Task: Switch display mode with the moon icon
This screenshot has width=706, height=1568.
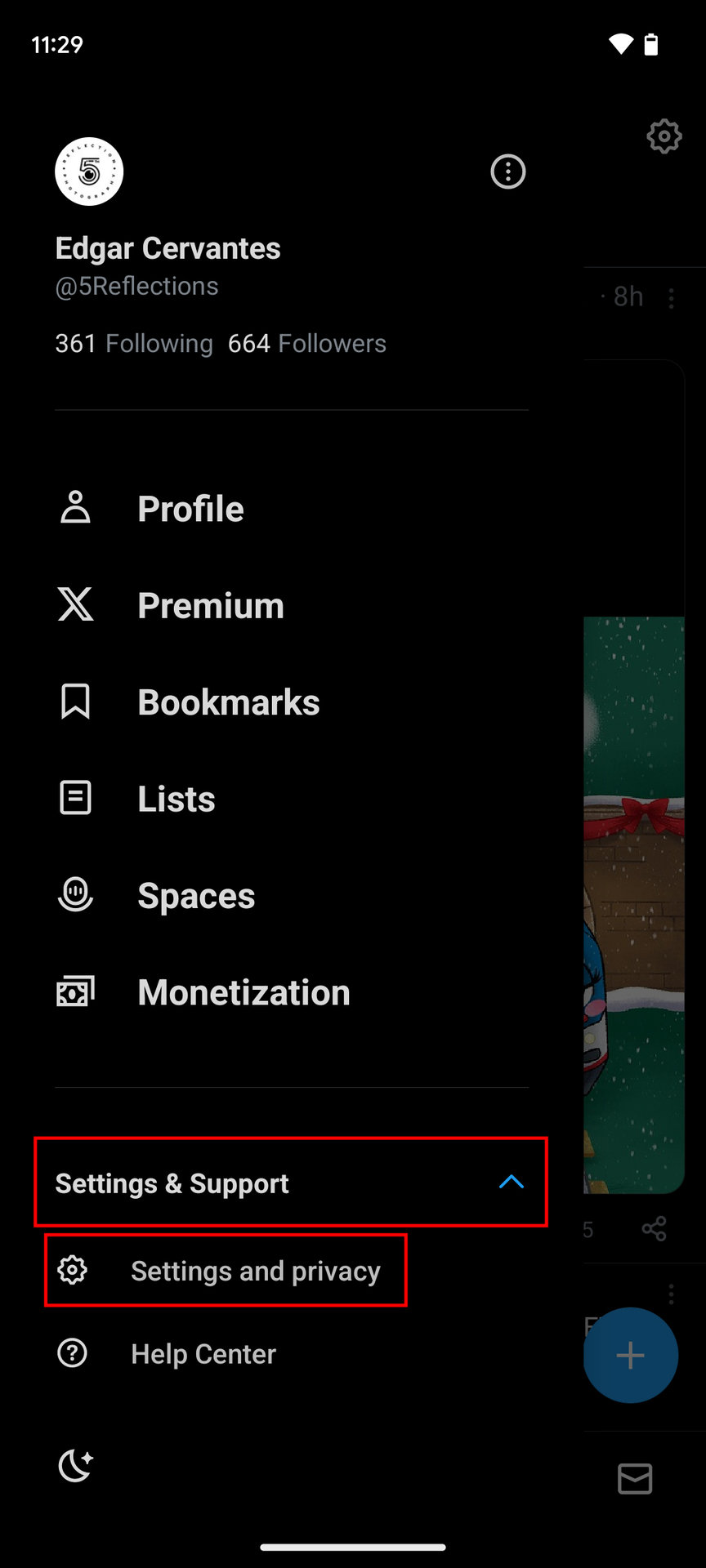Action: point(76,1465)
